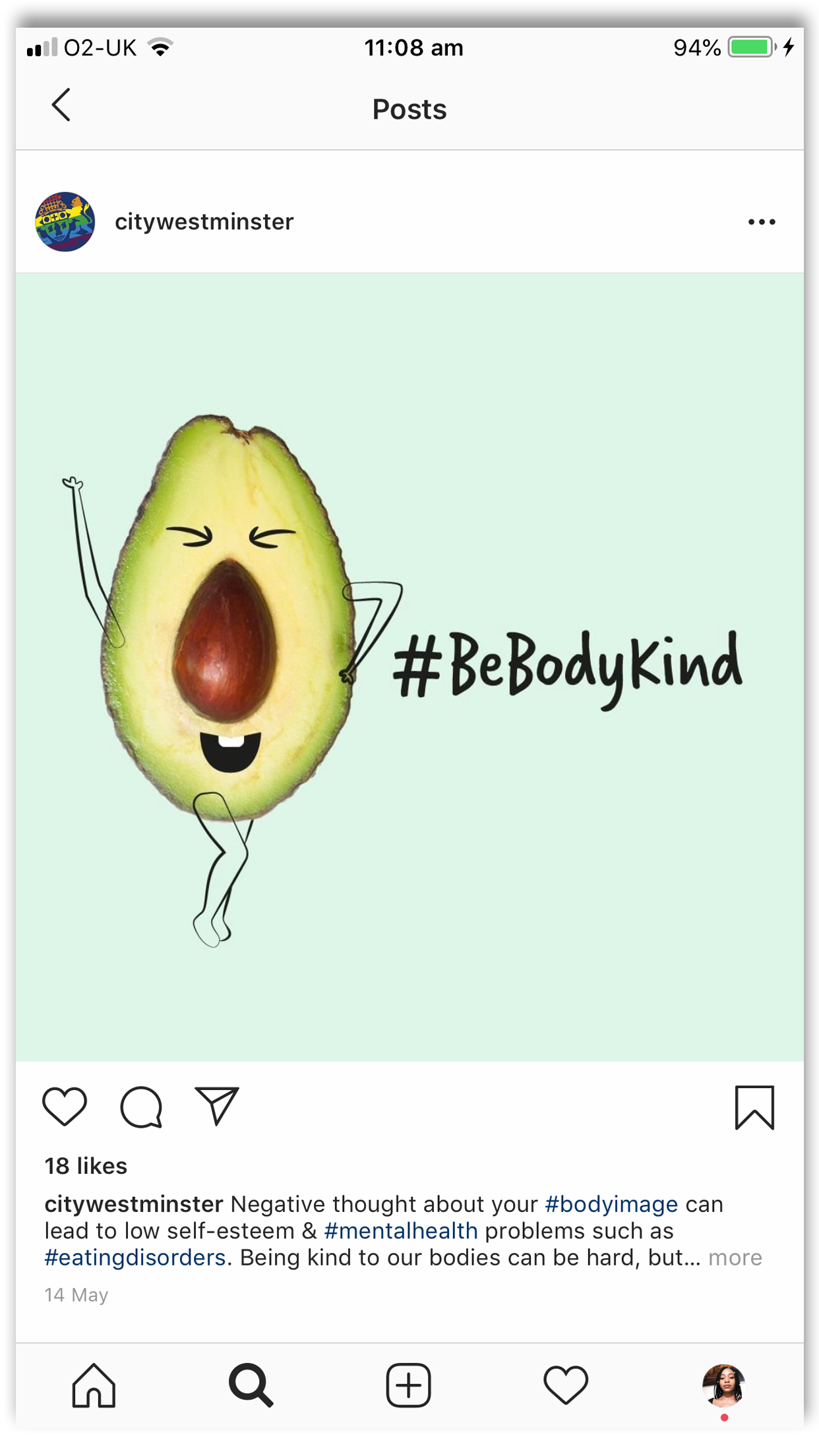Expand the caption with more

point(735,1258)
